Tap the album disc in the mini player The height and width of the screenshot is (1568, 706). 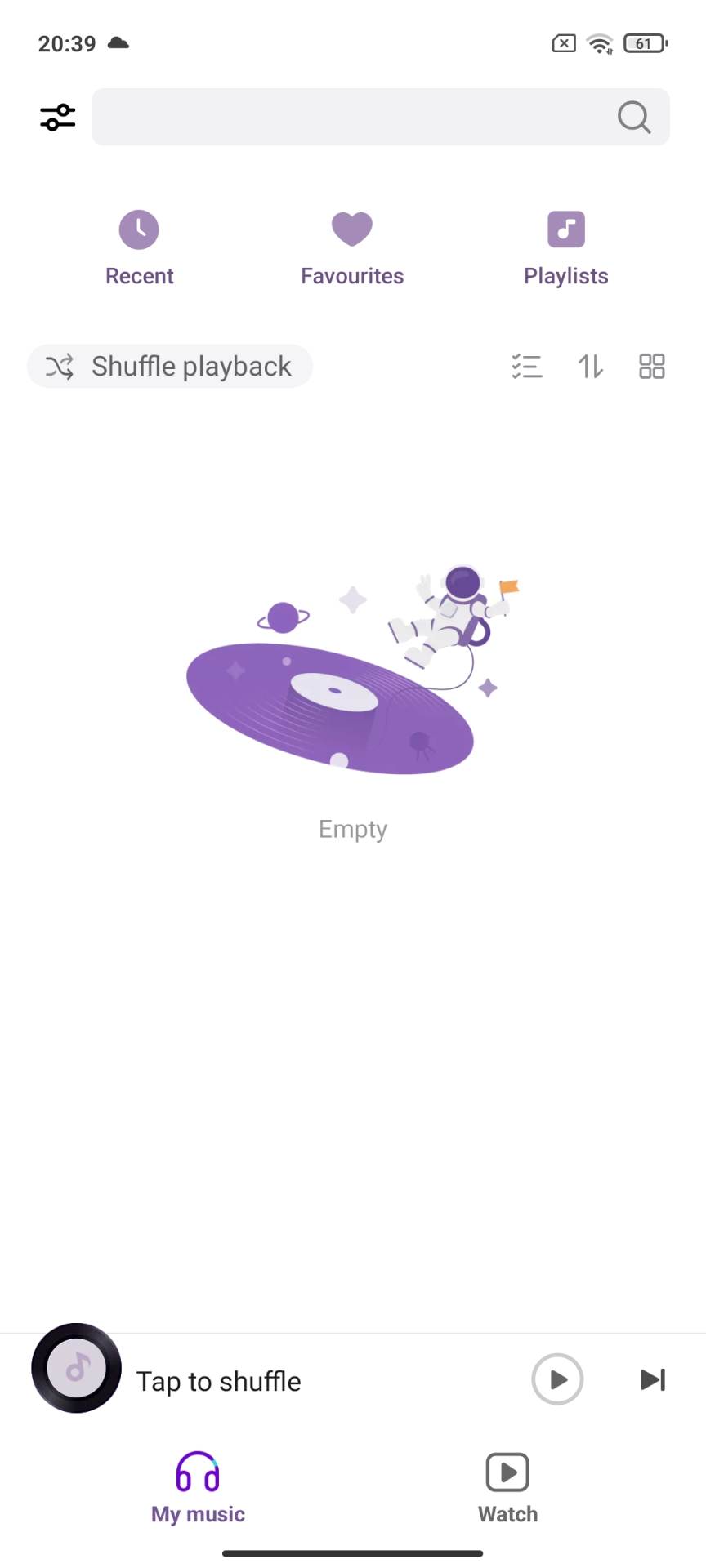pyautogui.click(x=76, y=1368)
